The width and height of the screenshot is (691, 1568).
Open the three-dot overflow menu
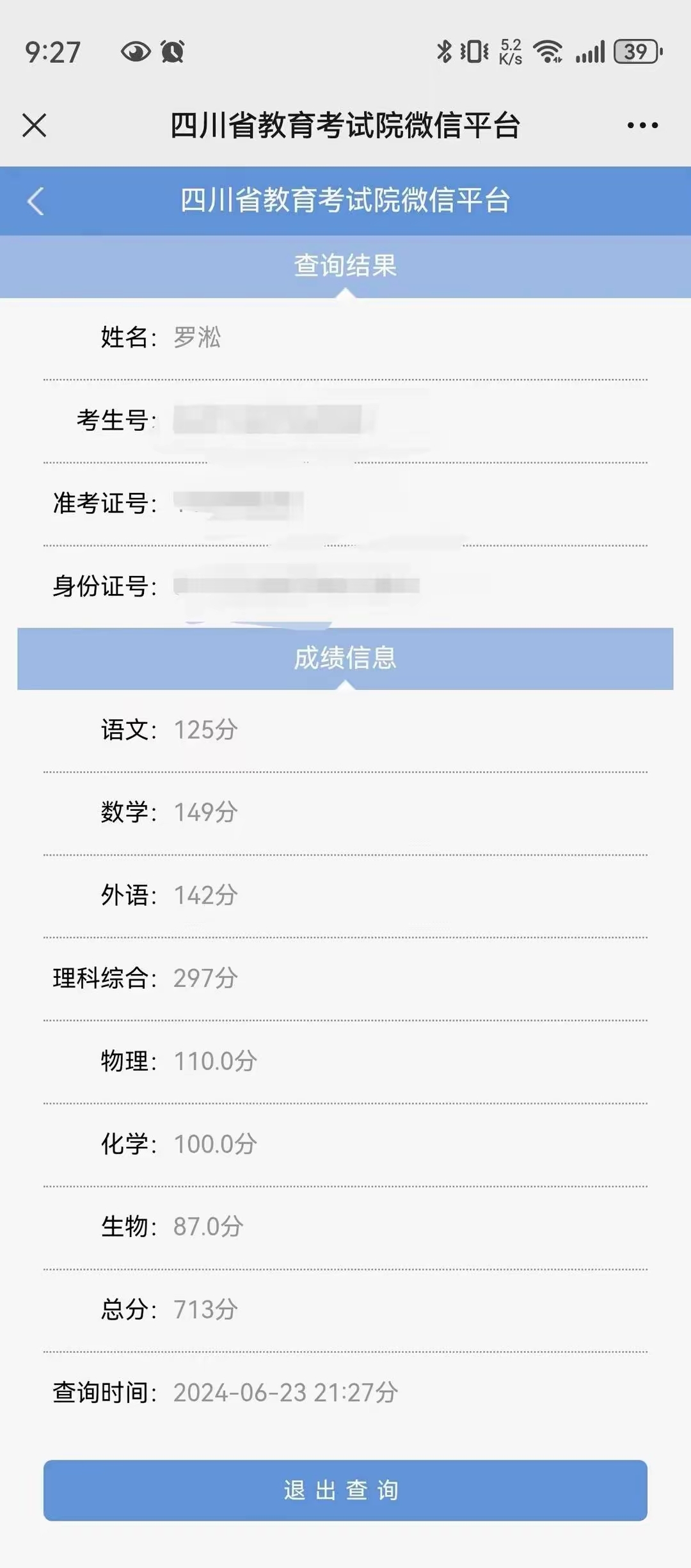click(642, 125)
